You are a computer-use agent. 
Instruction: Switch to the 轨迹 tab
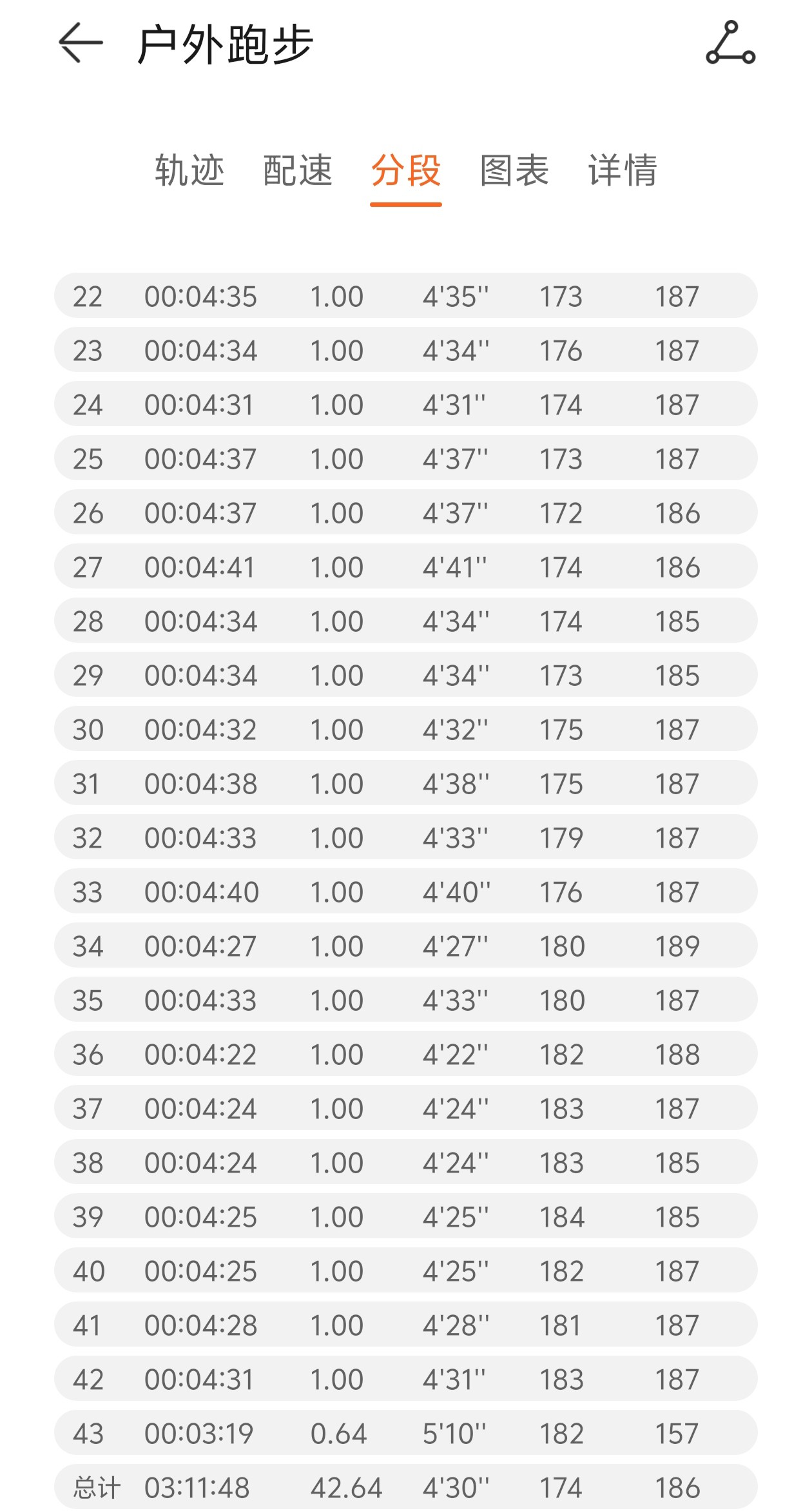pos(189,171)
